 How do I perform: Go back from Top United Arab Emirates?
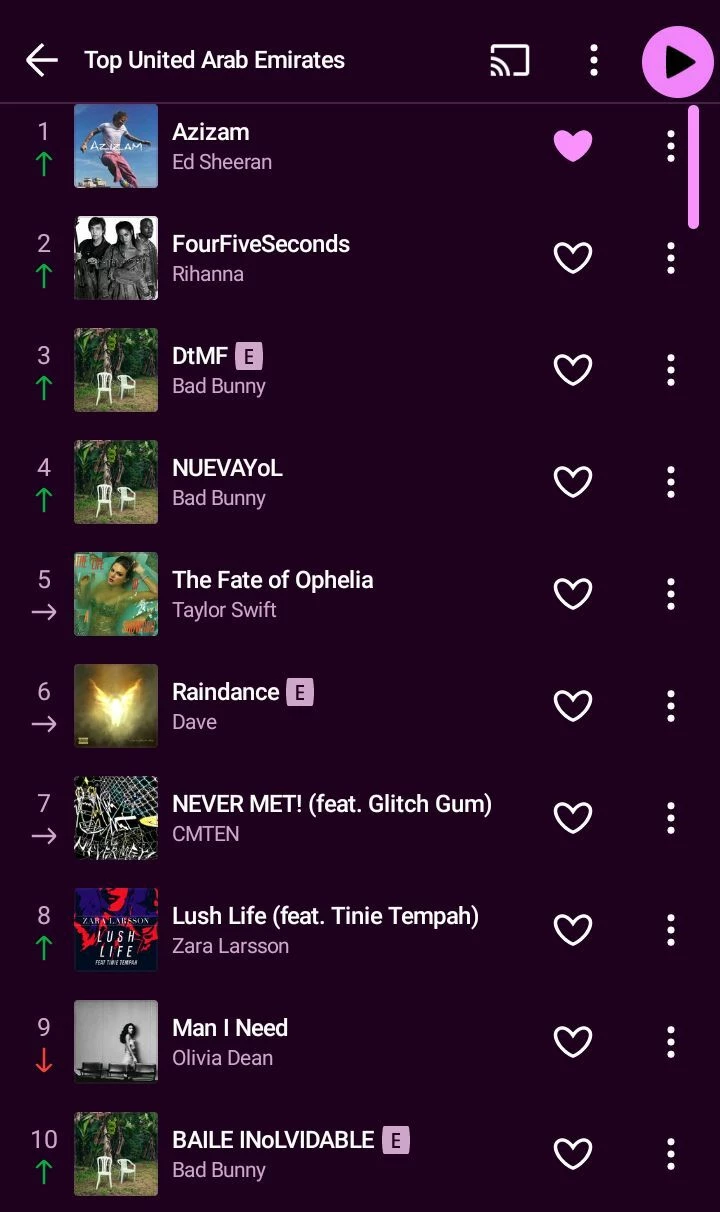click(x=41, y=60)
